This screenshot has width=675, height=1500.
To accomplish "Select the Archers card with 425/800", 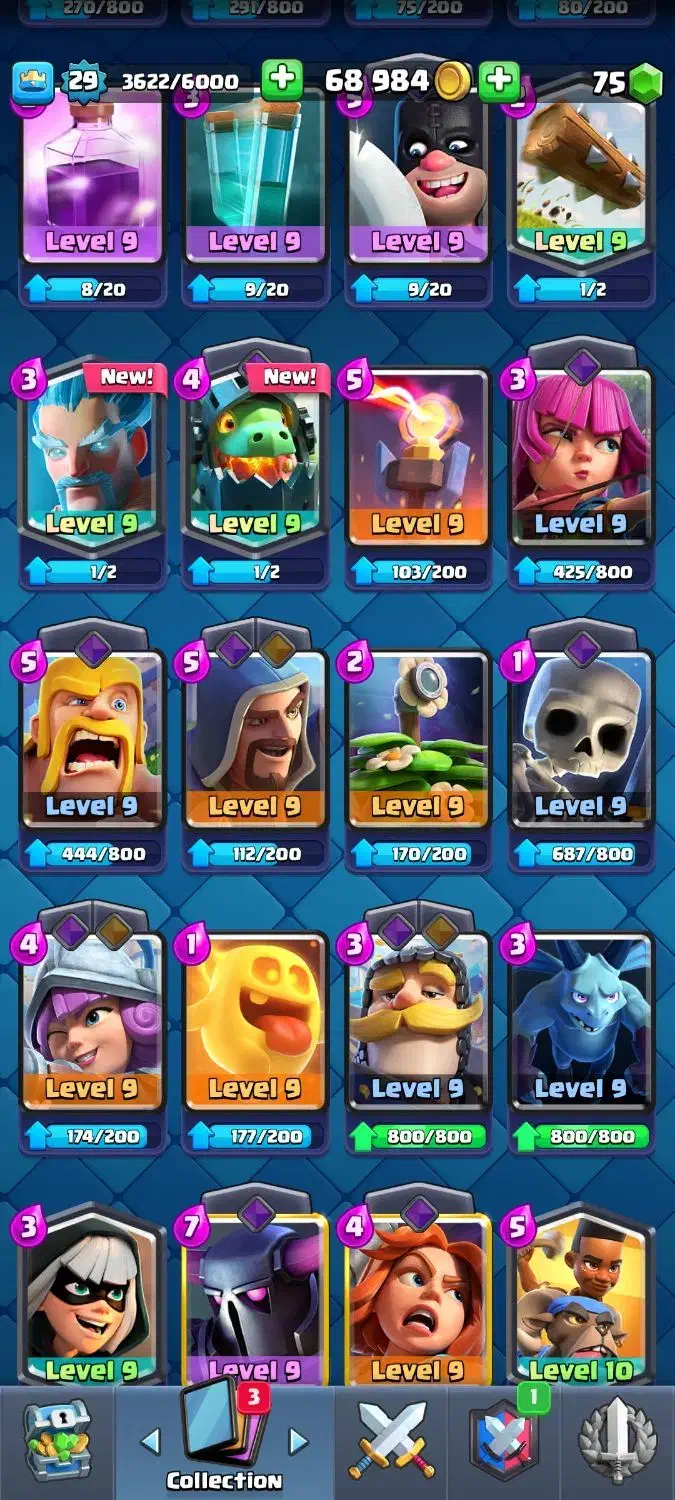I will tap(582, 470).
